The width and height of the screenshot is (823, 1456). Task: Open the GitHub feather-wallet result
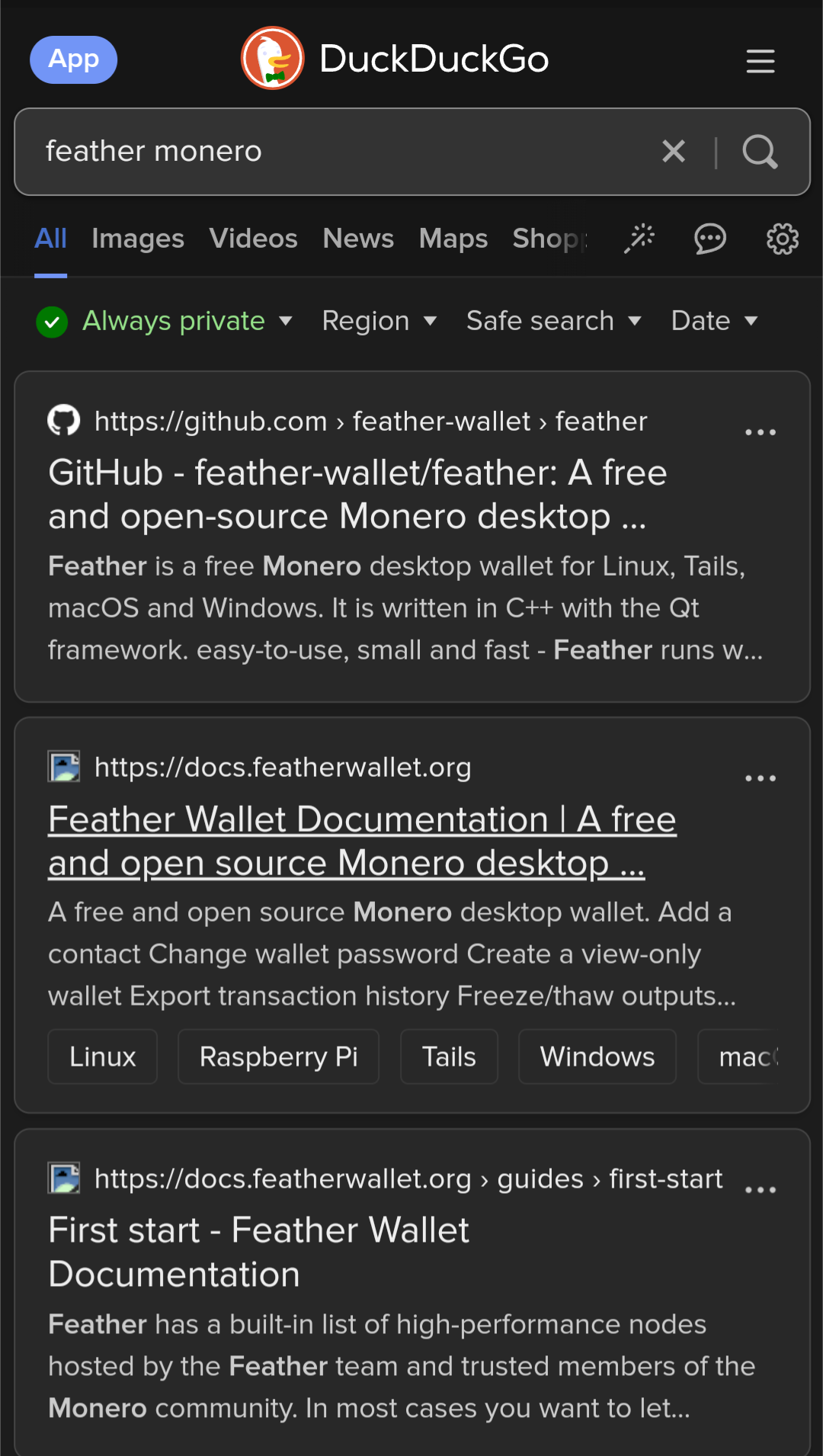(357, 494)
